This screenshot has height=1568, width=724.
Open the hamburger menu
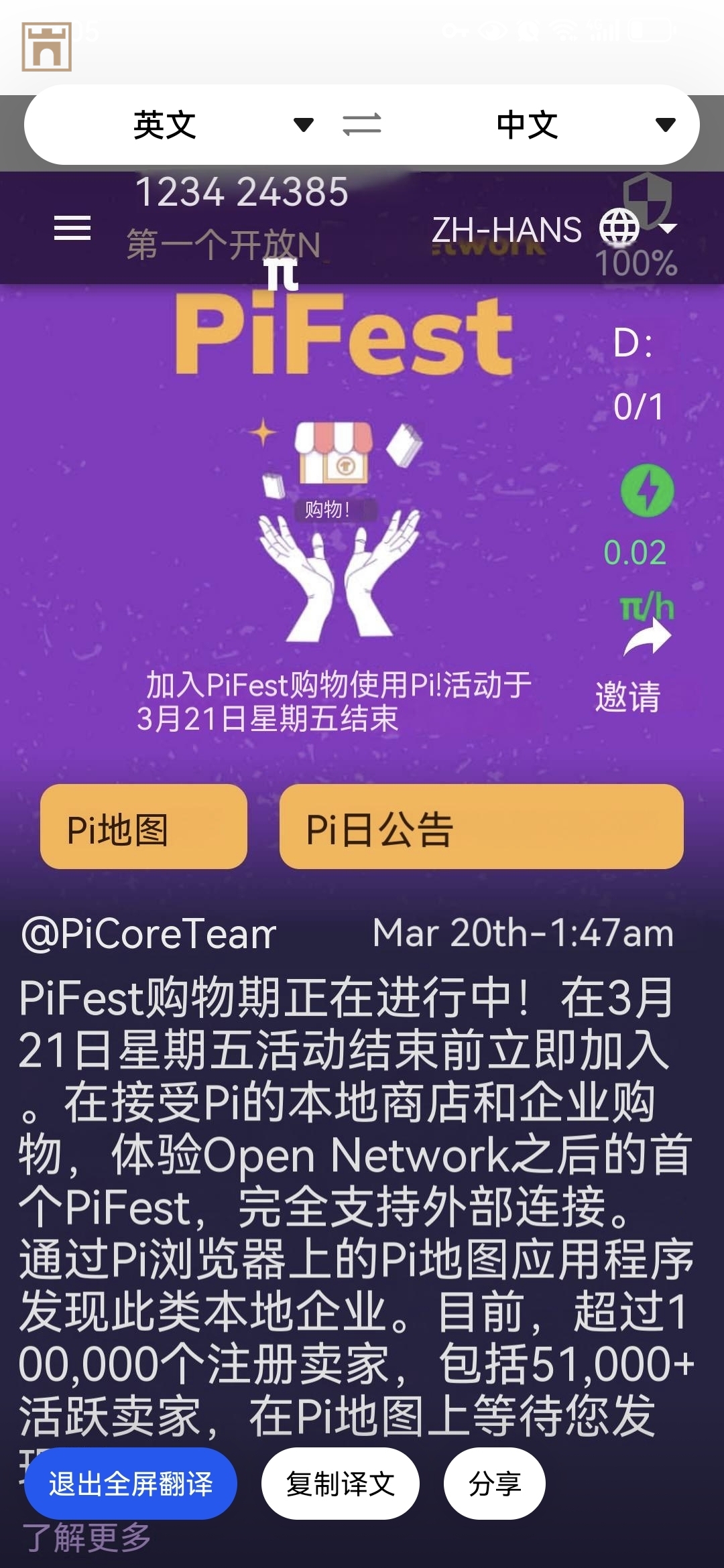72,228
